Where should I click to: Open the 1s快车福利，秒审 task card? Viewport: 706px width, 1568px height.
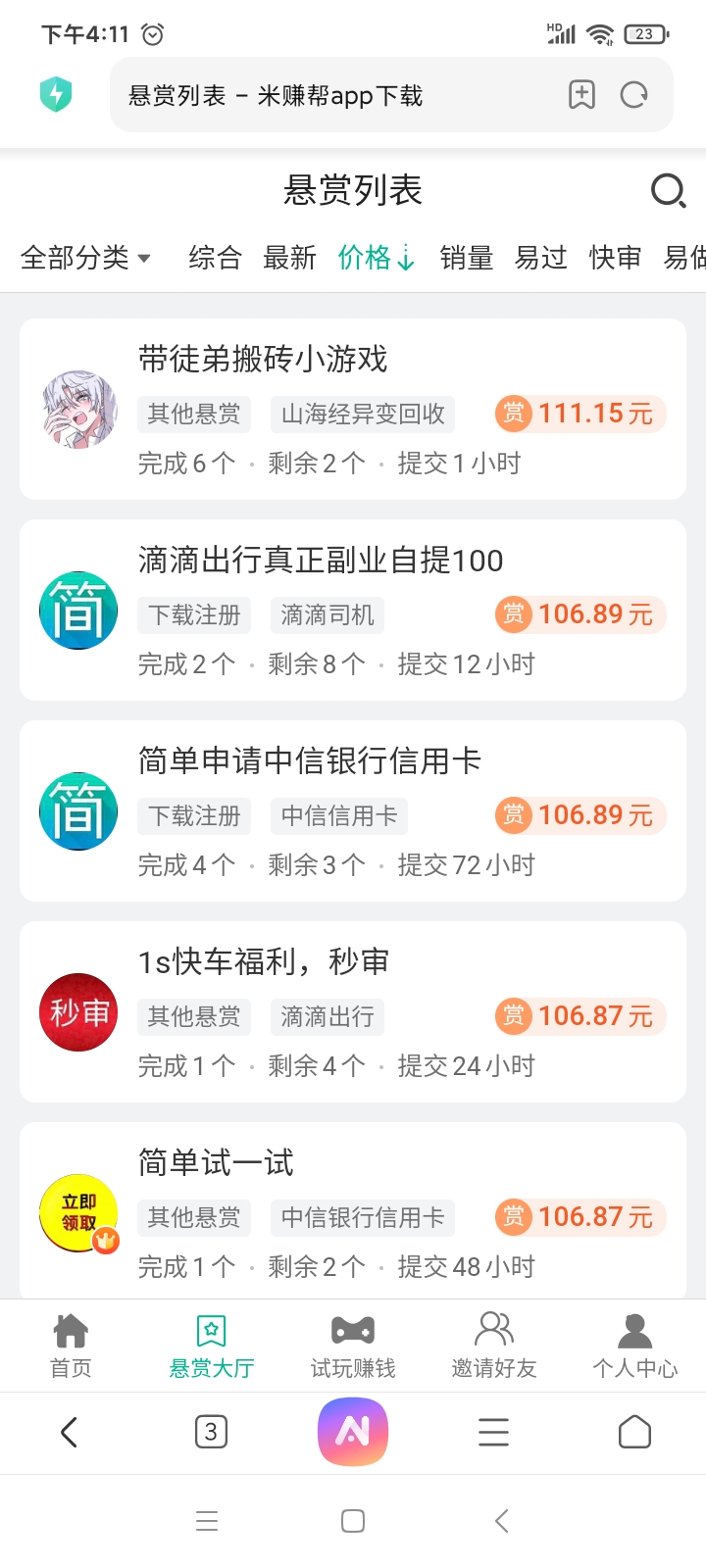353,1011
